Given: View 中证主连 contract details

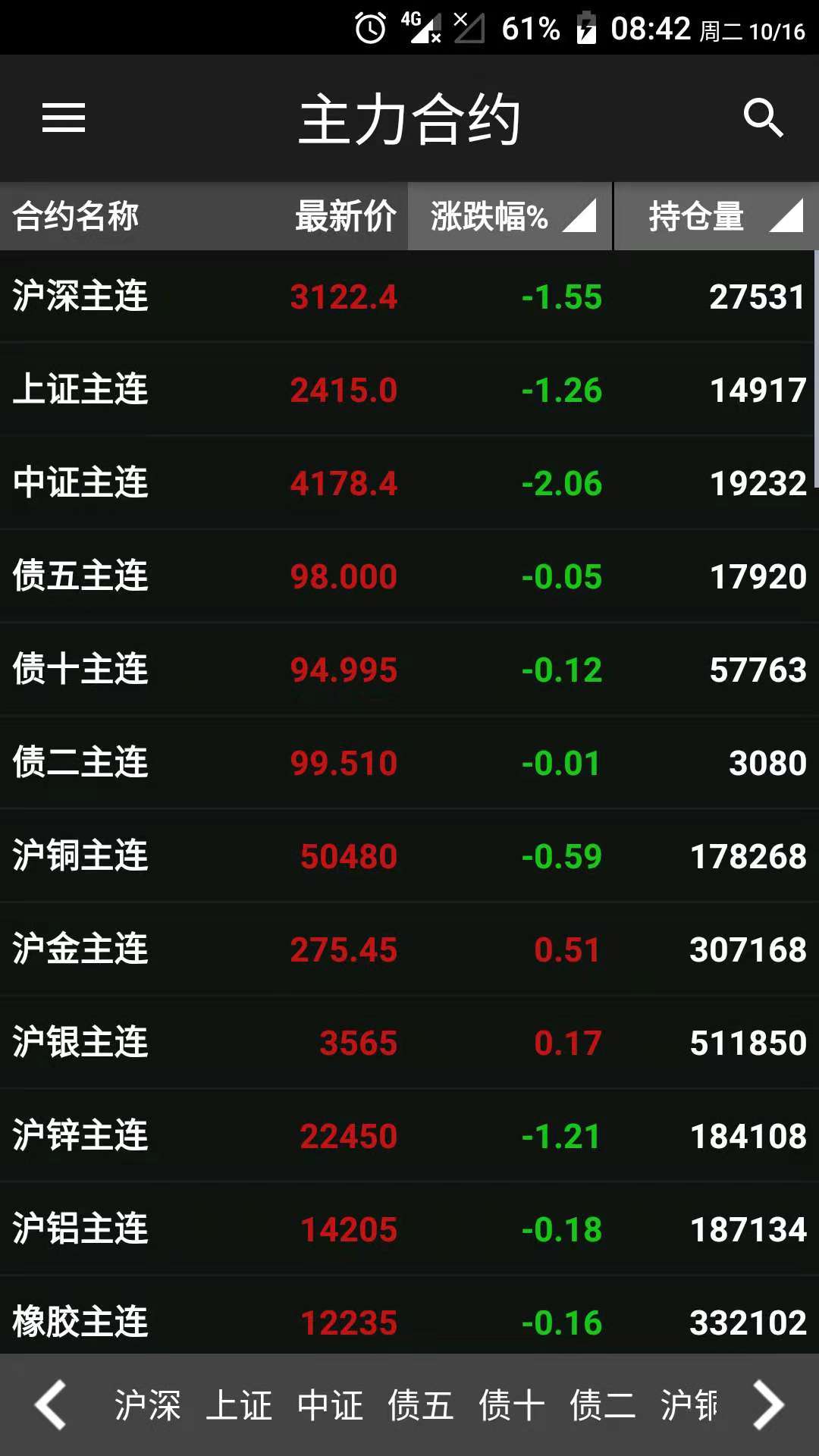Looking at the screenshot, I should pos(409,483).
